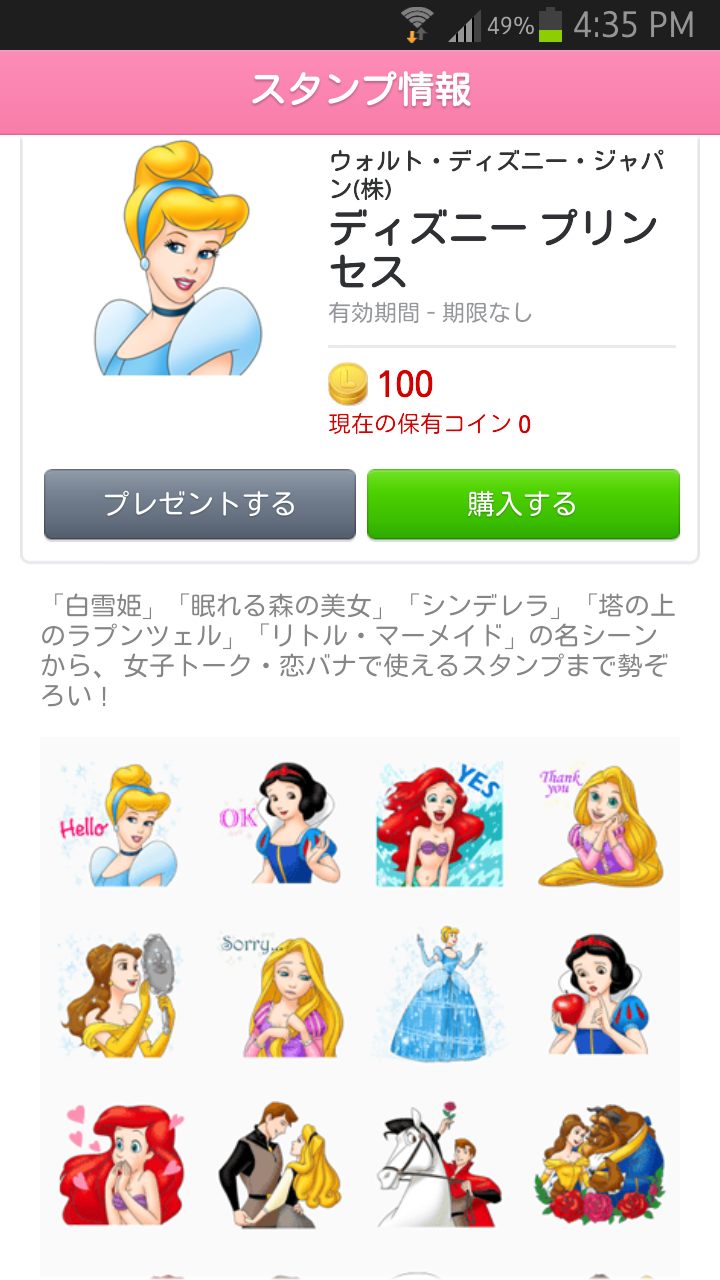This screenshot has height=1280, width=720.
Task: Preview the Snow White OK sticker
Action: pyautogui.click(x=280, y=825)
